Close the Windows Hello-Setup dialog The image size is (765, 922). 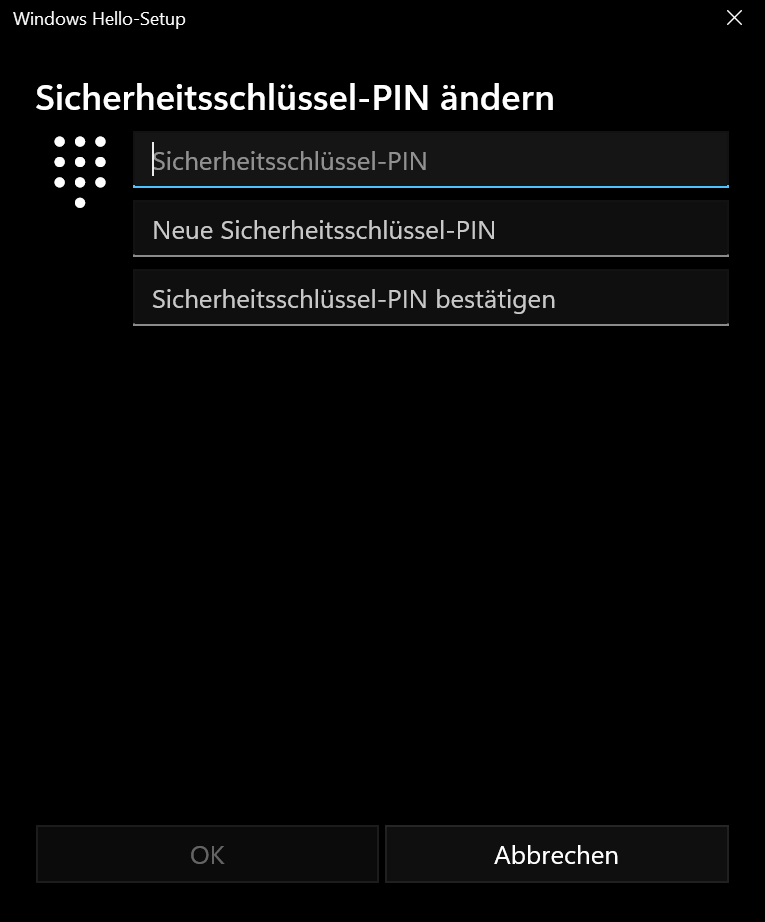[x=734, y=18]
